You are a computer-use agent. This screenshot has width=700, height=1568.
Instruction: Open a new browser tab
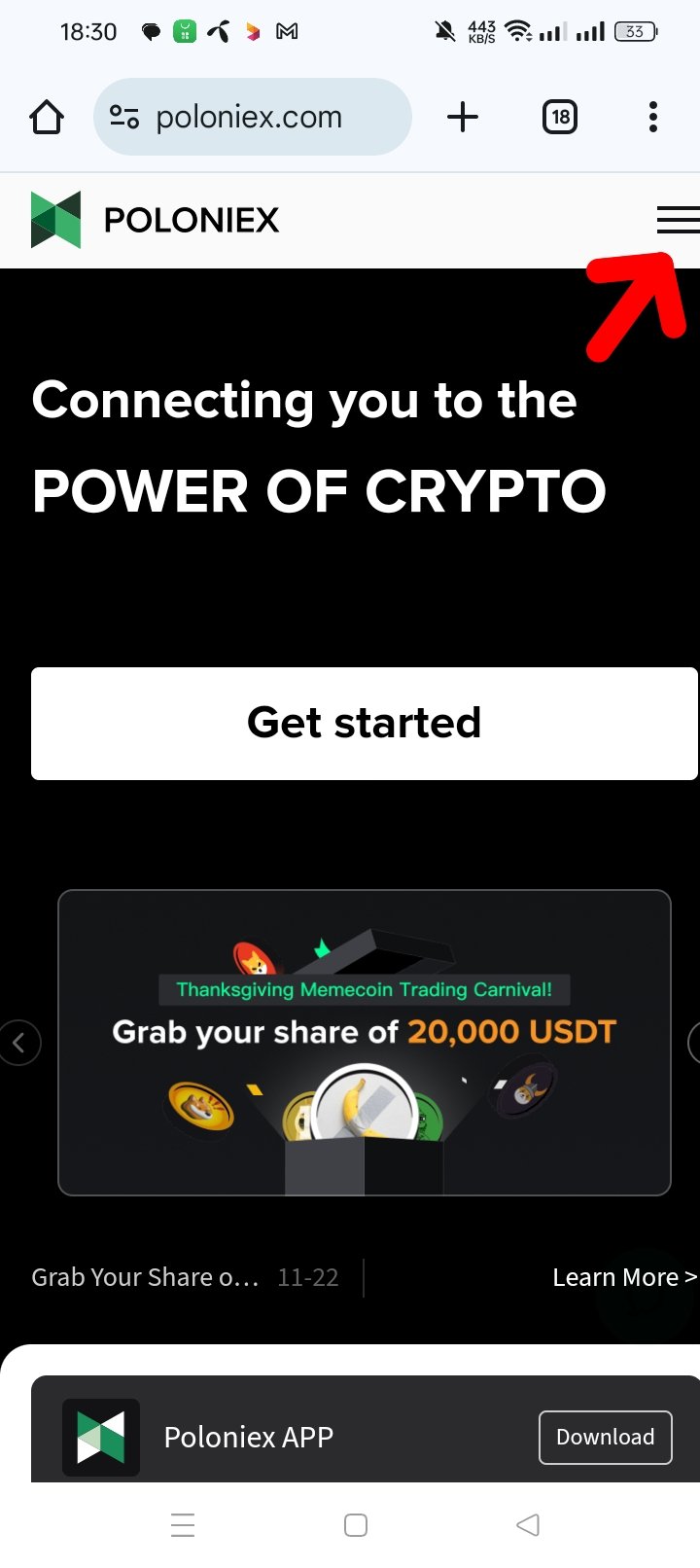[x=463, y=118]
